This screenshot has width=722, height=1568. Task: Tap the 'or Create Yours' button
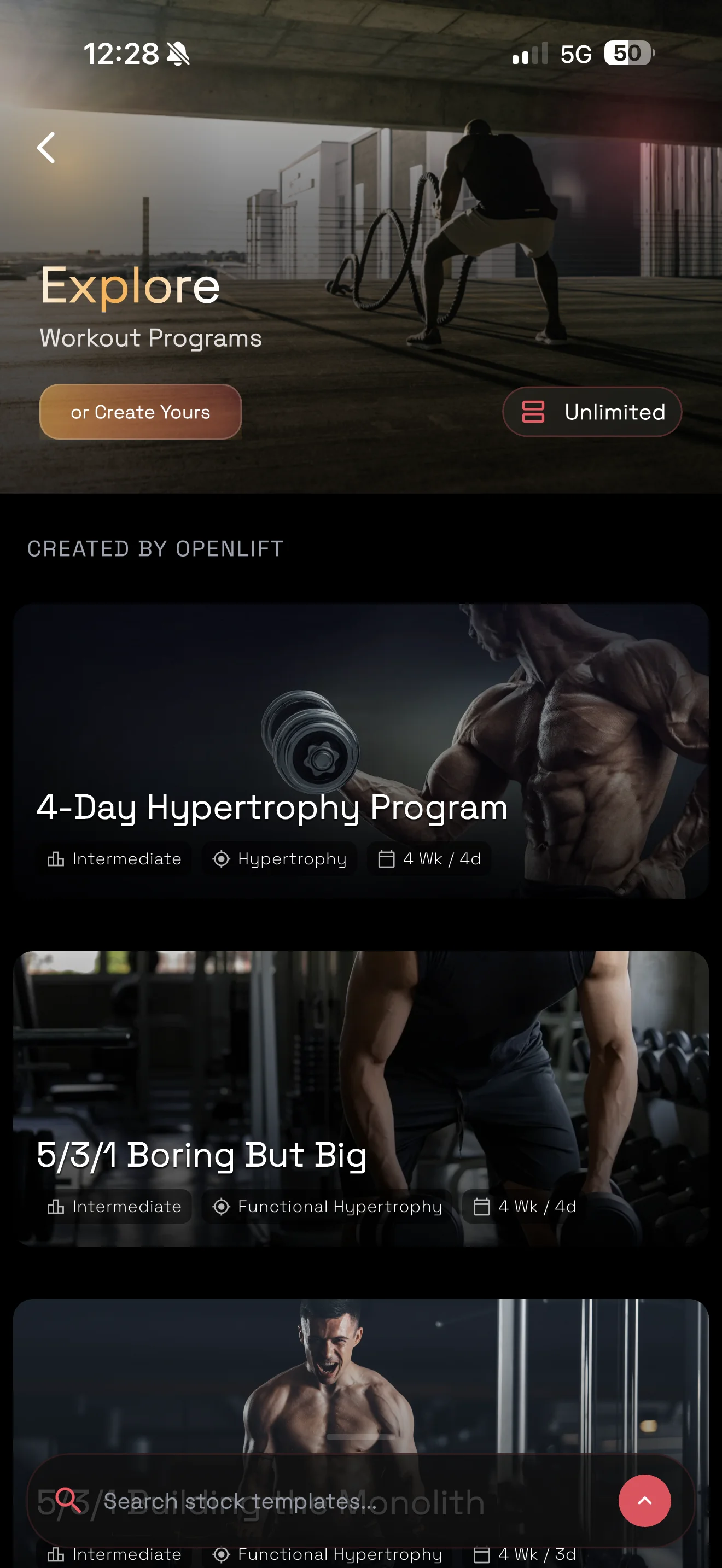click(x=141, y=412)
